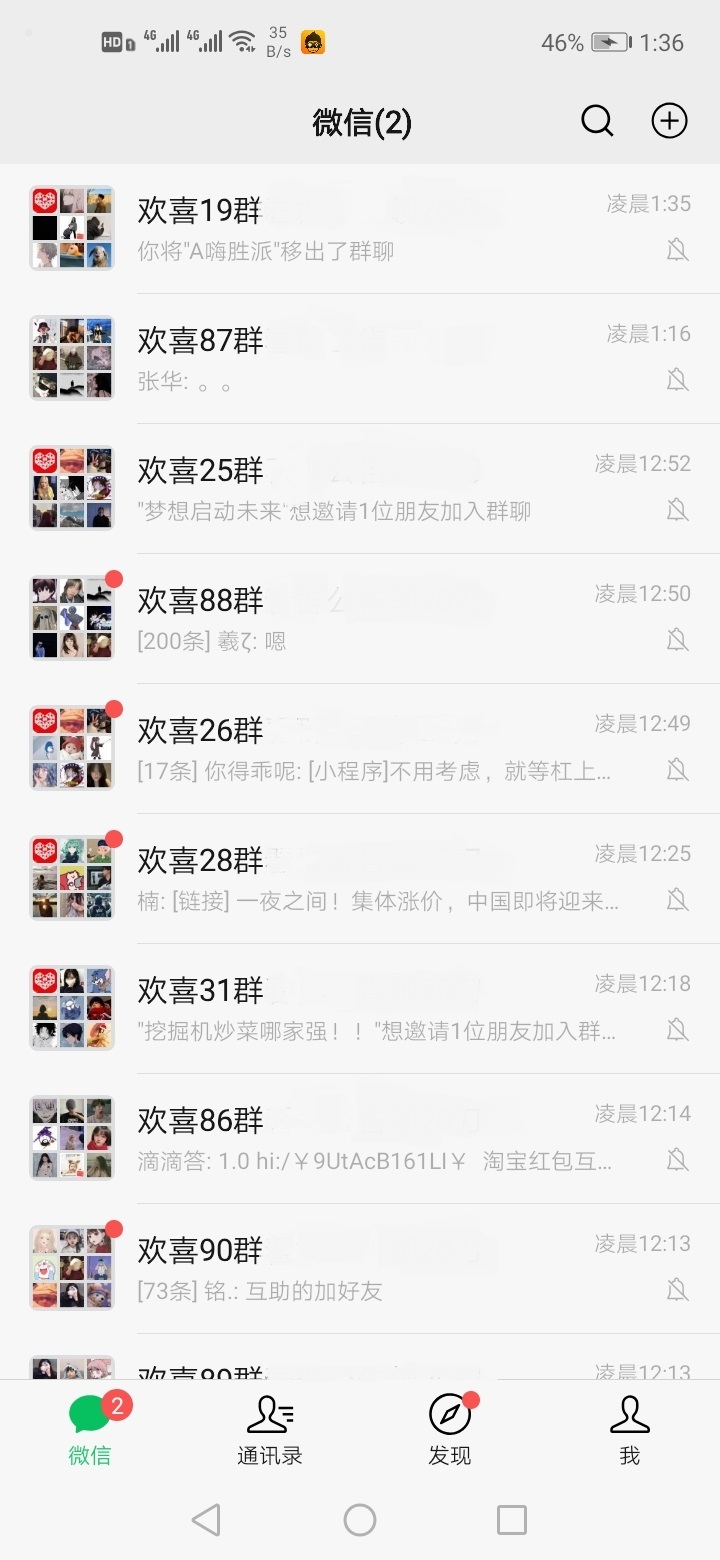Open the 欢喜31群 group chat
Image resolution: width=720 pixels, height=1560 pixels.
tap(360, 1009)
